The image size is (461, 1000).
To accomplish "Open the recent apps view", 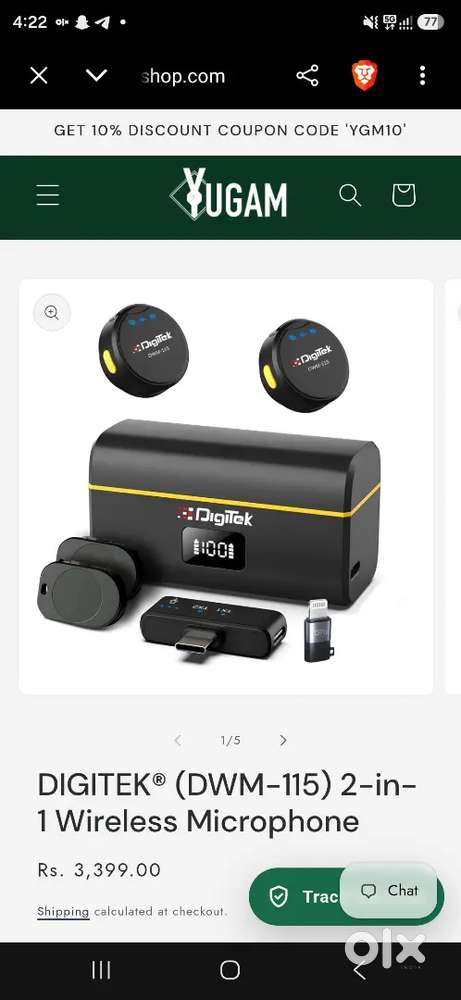I will pos(101,971).
